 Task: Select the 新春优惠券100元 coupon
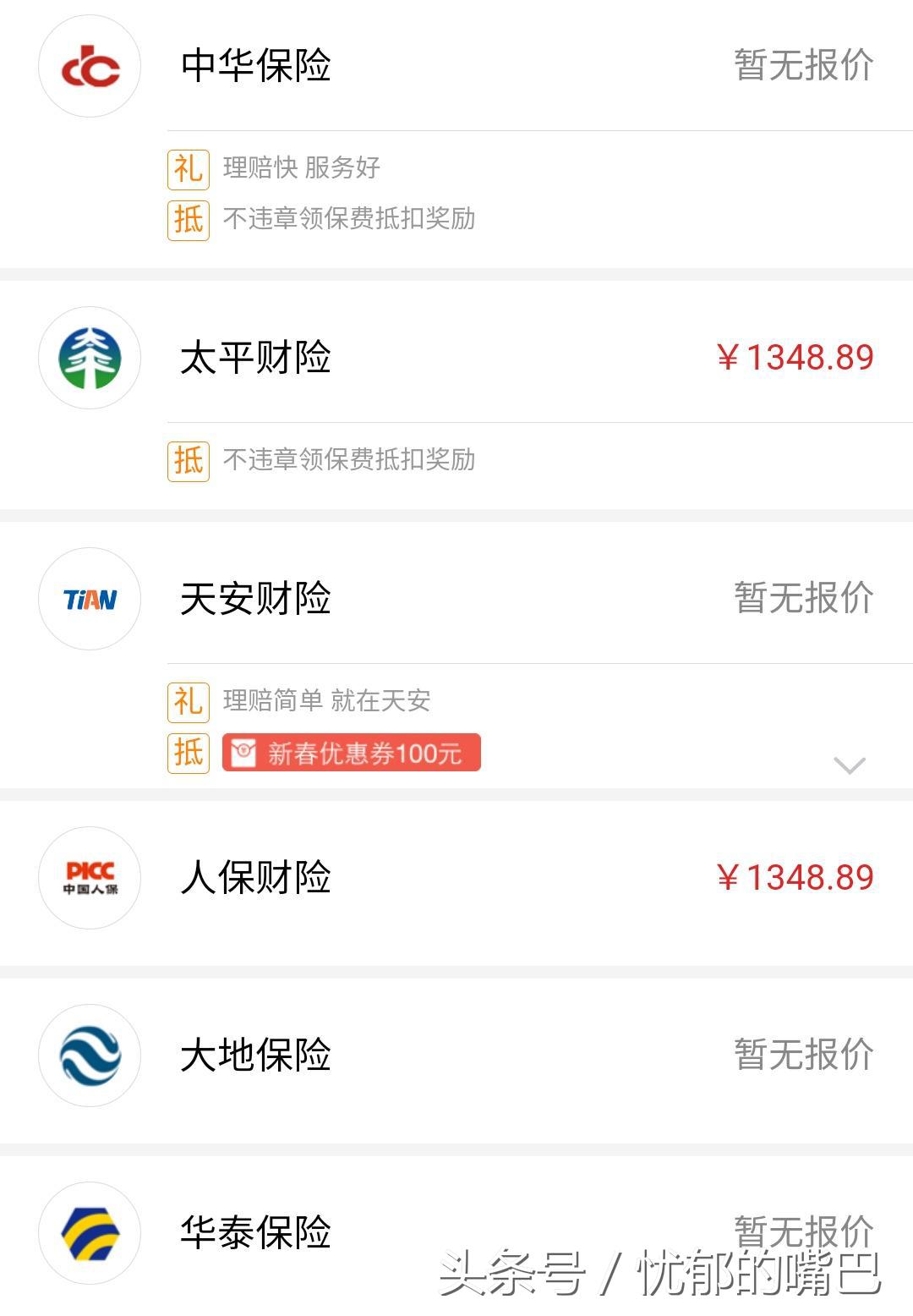(x=351, y=753)
